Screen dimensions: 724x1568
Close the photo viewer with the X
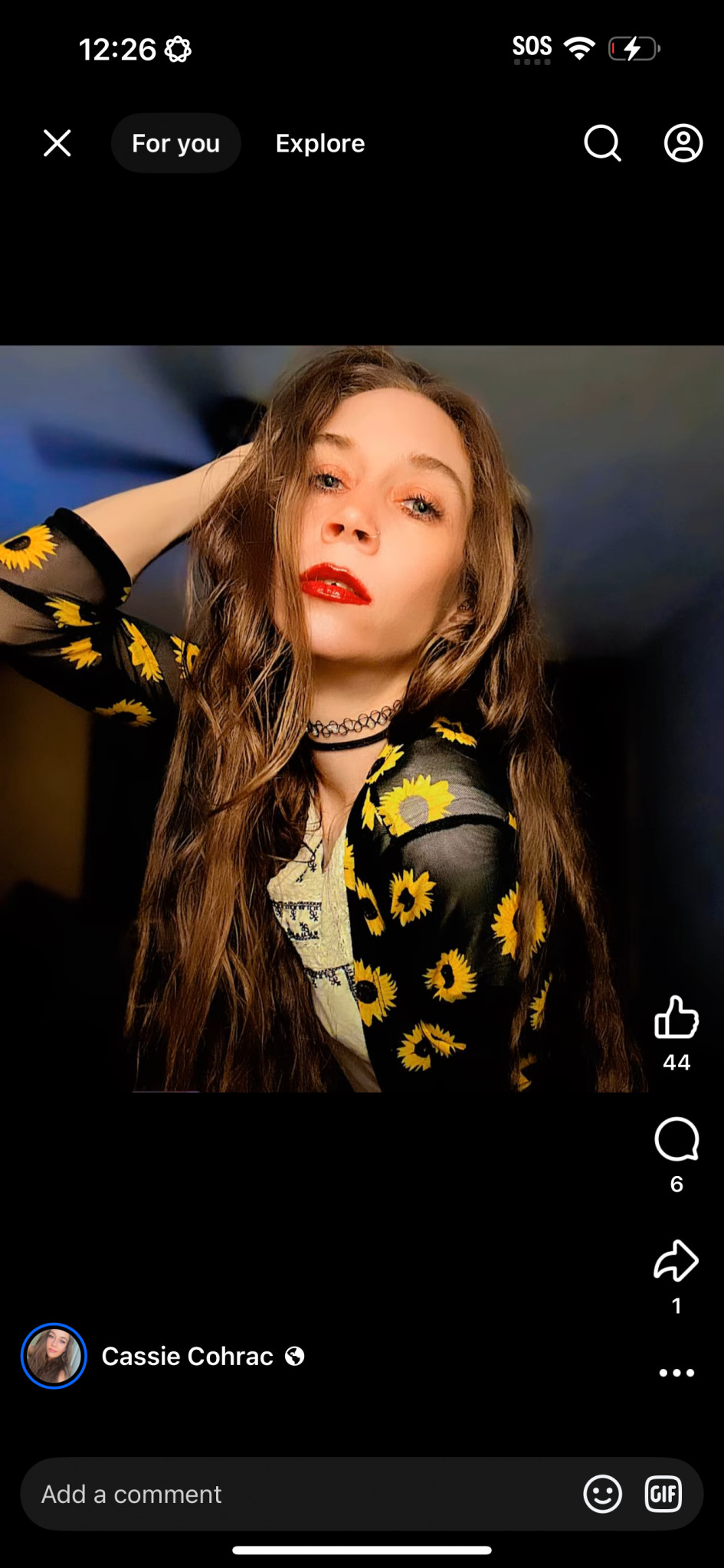click(57, 143)
